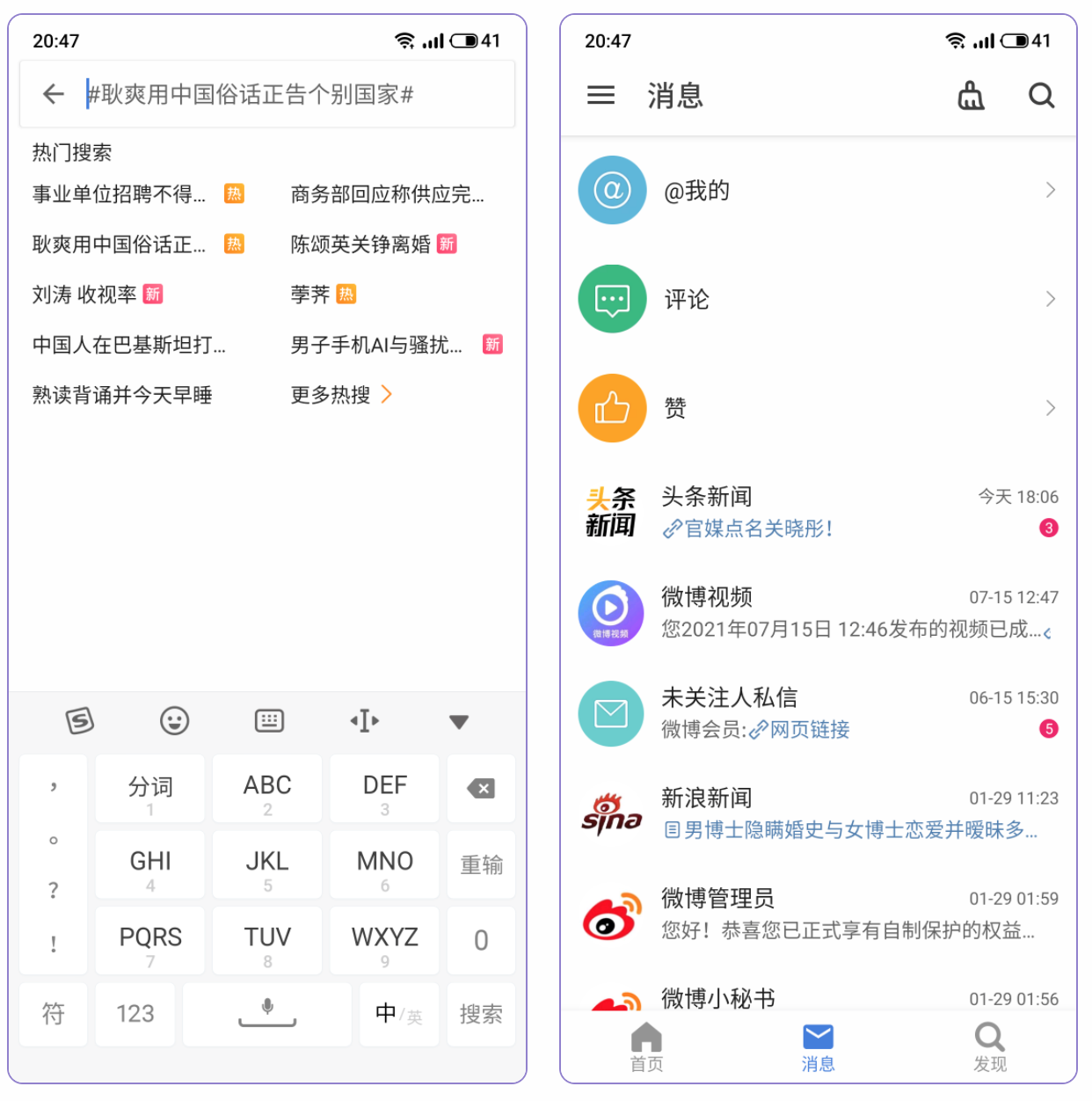Switch to the 发现 tab
The height and width of the screenshot is (1101, 1092).
pyautogui.click(x=989, y=1047)
